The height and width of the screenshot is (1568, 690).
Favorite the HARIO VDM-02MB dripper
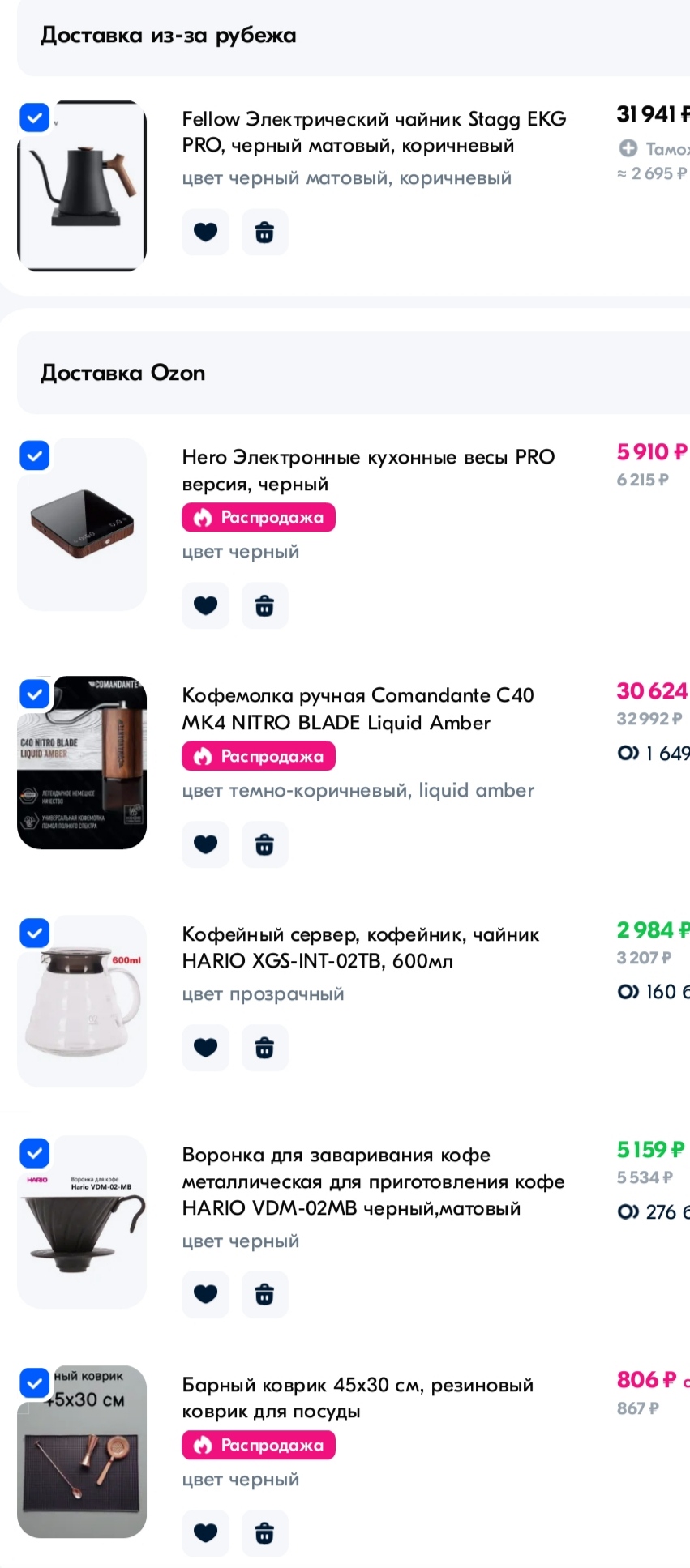(206, 1294)
